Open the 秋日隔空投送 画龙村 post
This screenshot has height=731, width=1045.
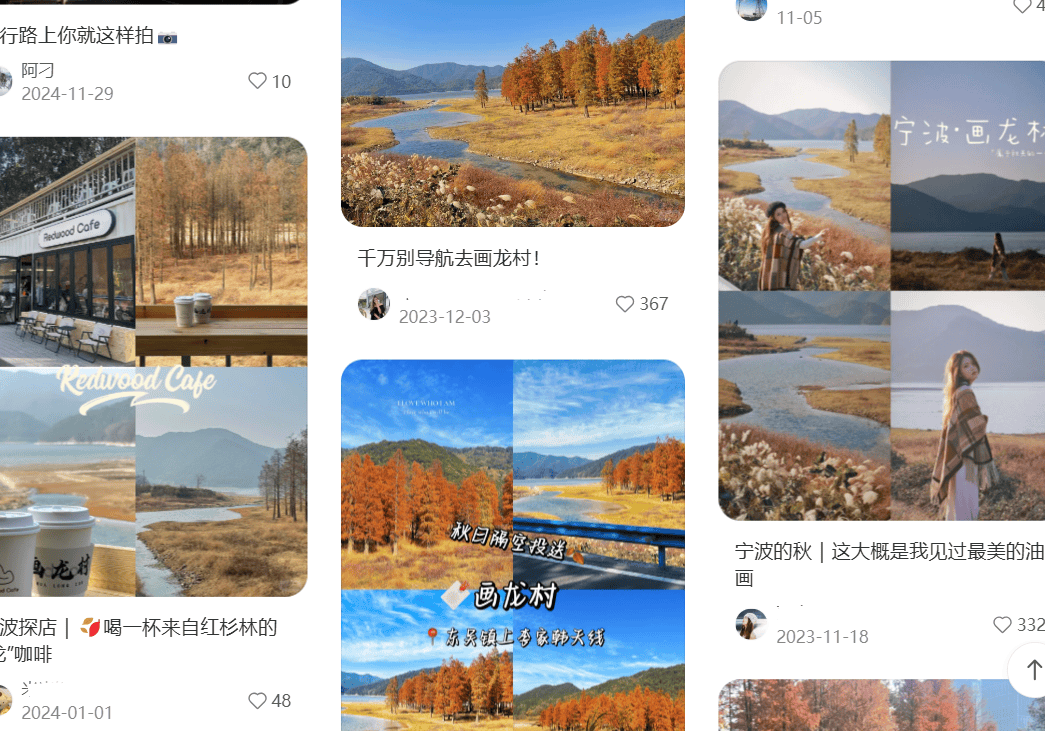[512, 545]
